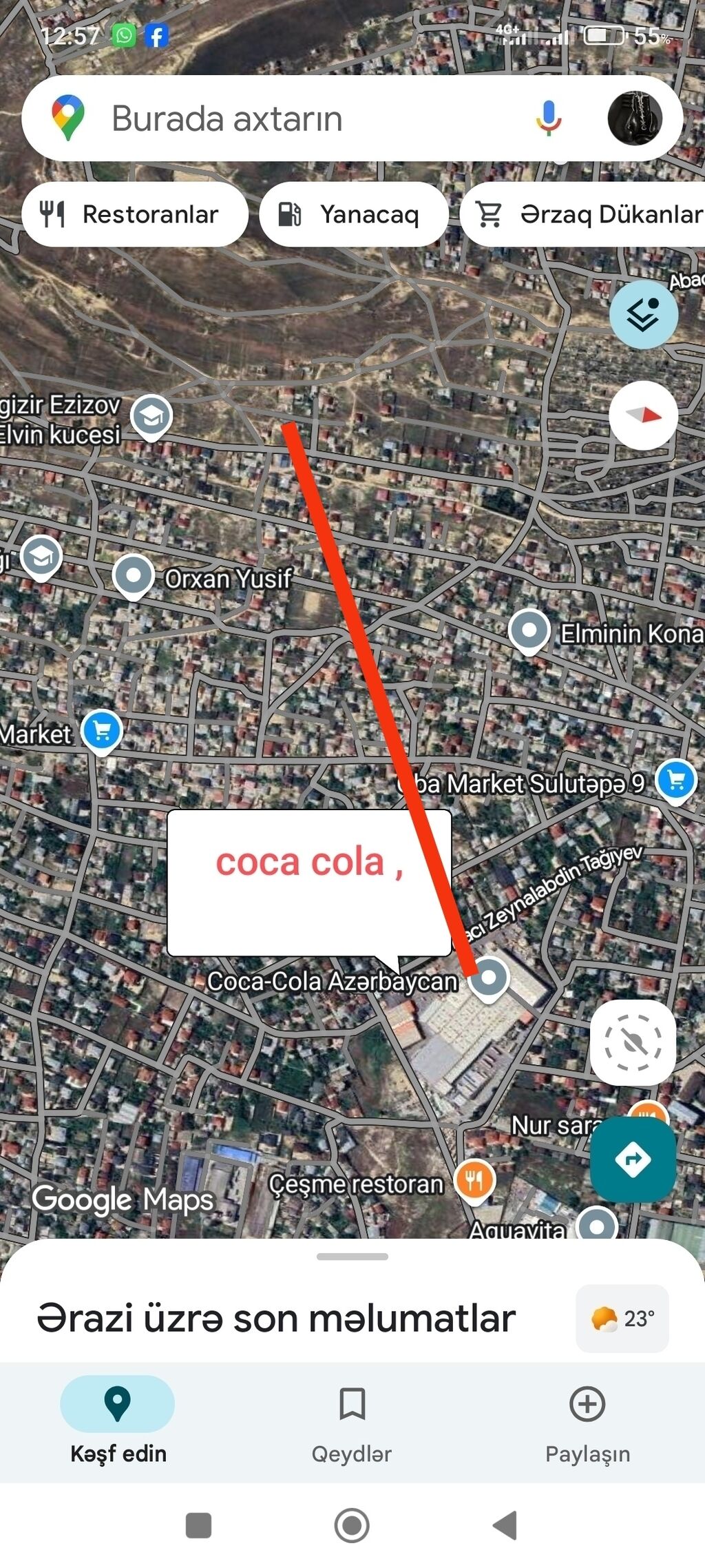This screenshot has height=1568, width=705.
Task: Open the Çeşme restoran marker
Action: click(x=474, y=1179)
